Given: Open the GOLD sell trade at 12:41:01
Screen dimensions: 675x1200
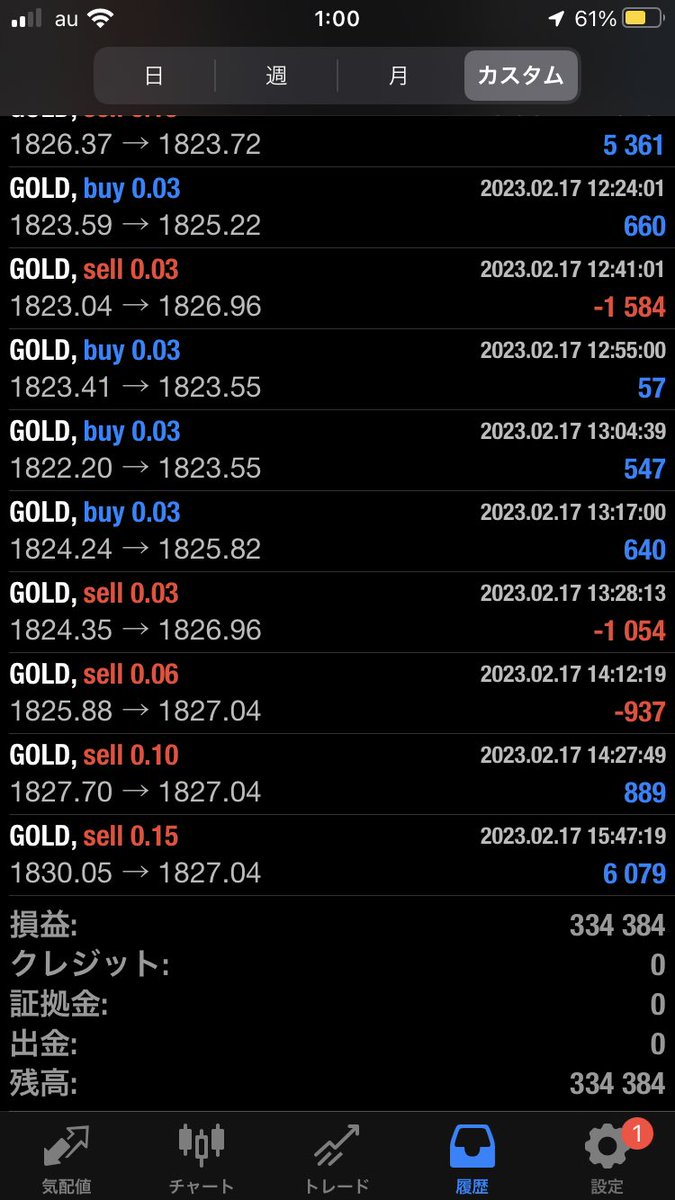Looking at the screenshot, I should 337,288.
